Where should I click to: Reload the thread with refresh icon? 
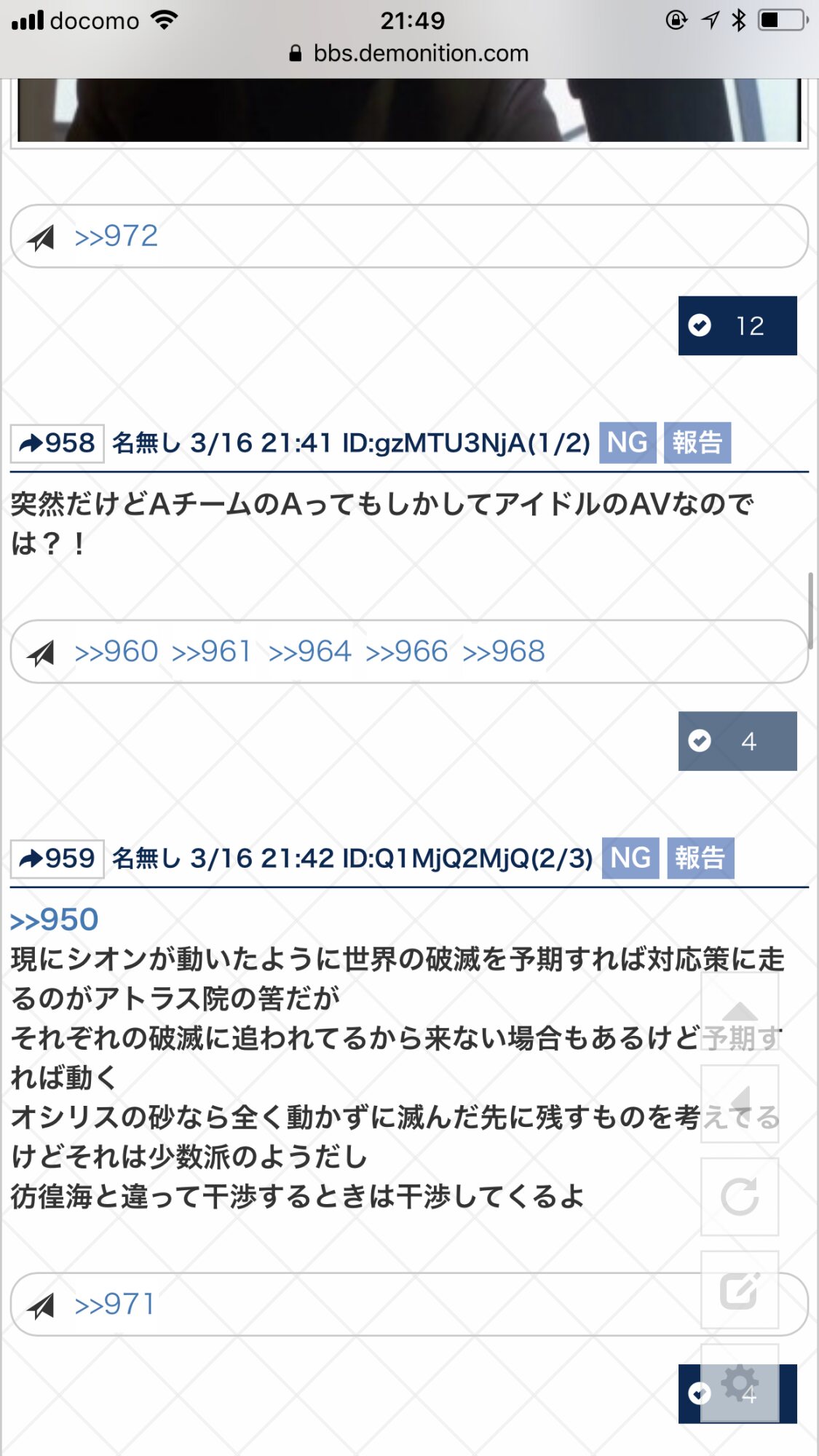(x=740, y=1197)
